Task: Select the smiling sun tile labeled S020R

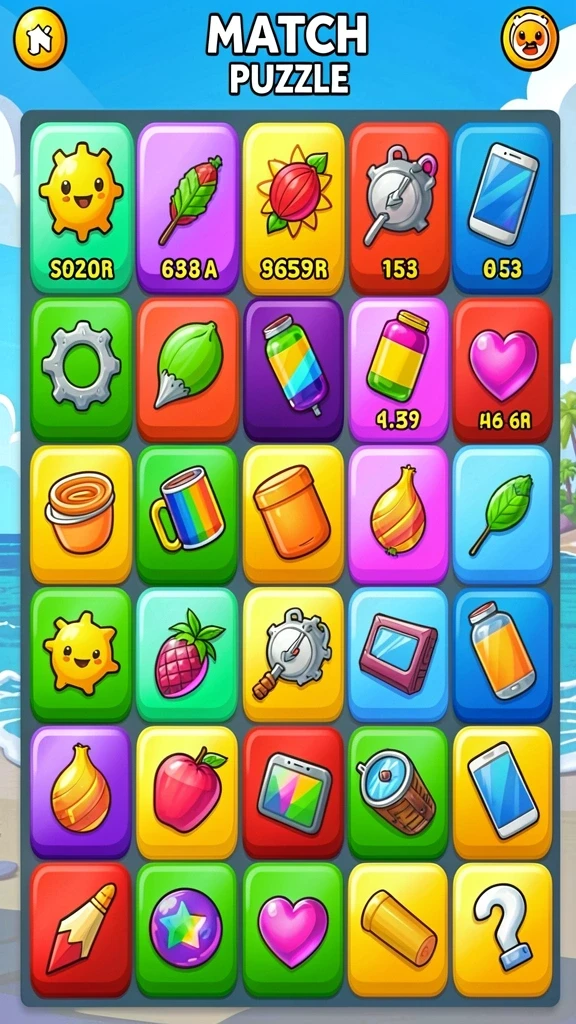Action: tap(81, 208)
